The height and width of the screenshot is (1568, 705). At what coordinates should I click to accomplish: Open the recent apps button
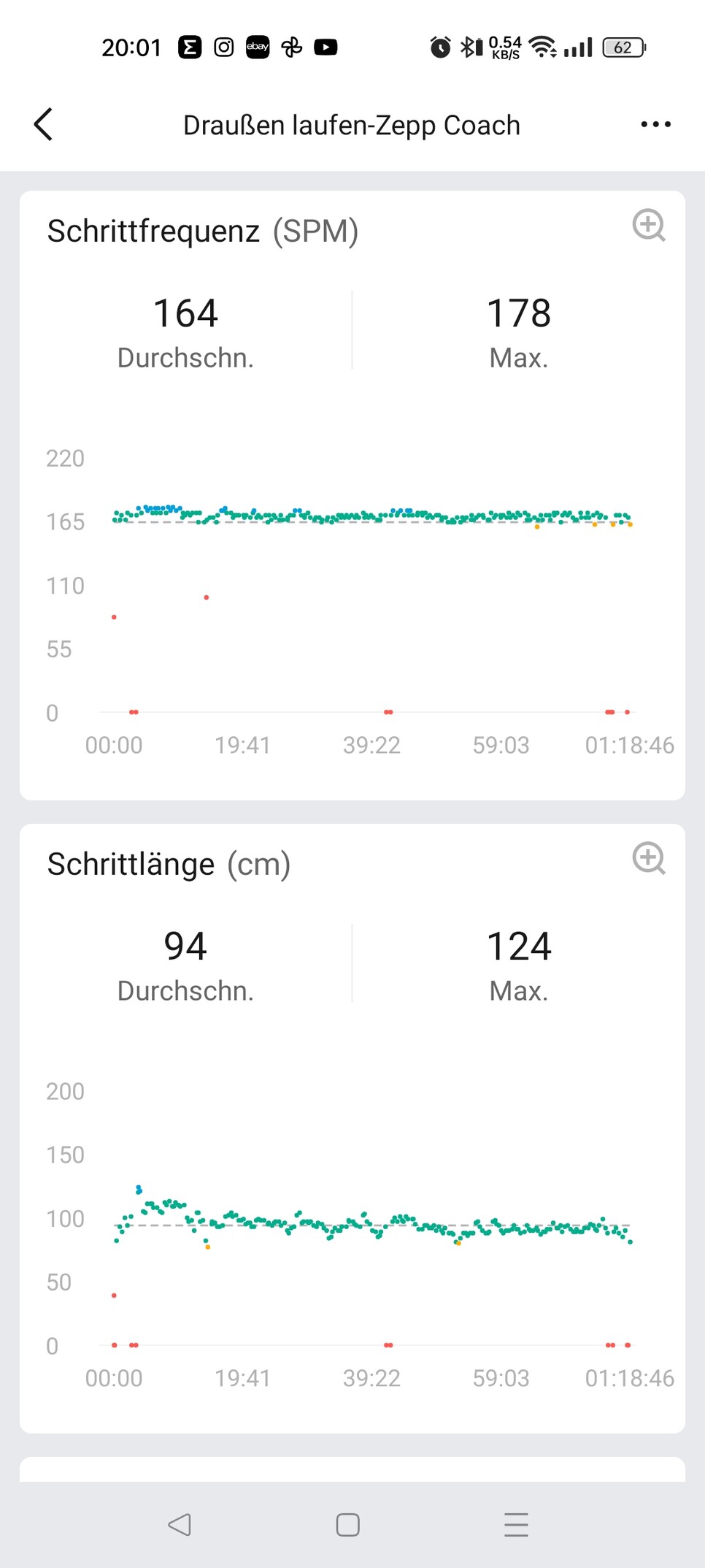coord(516,1524)
